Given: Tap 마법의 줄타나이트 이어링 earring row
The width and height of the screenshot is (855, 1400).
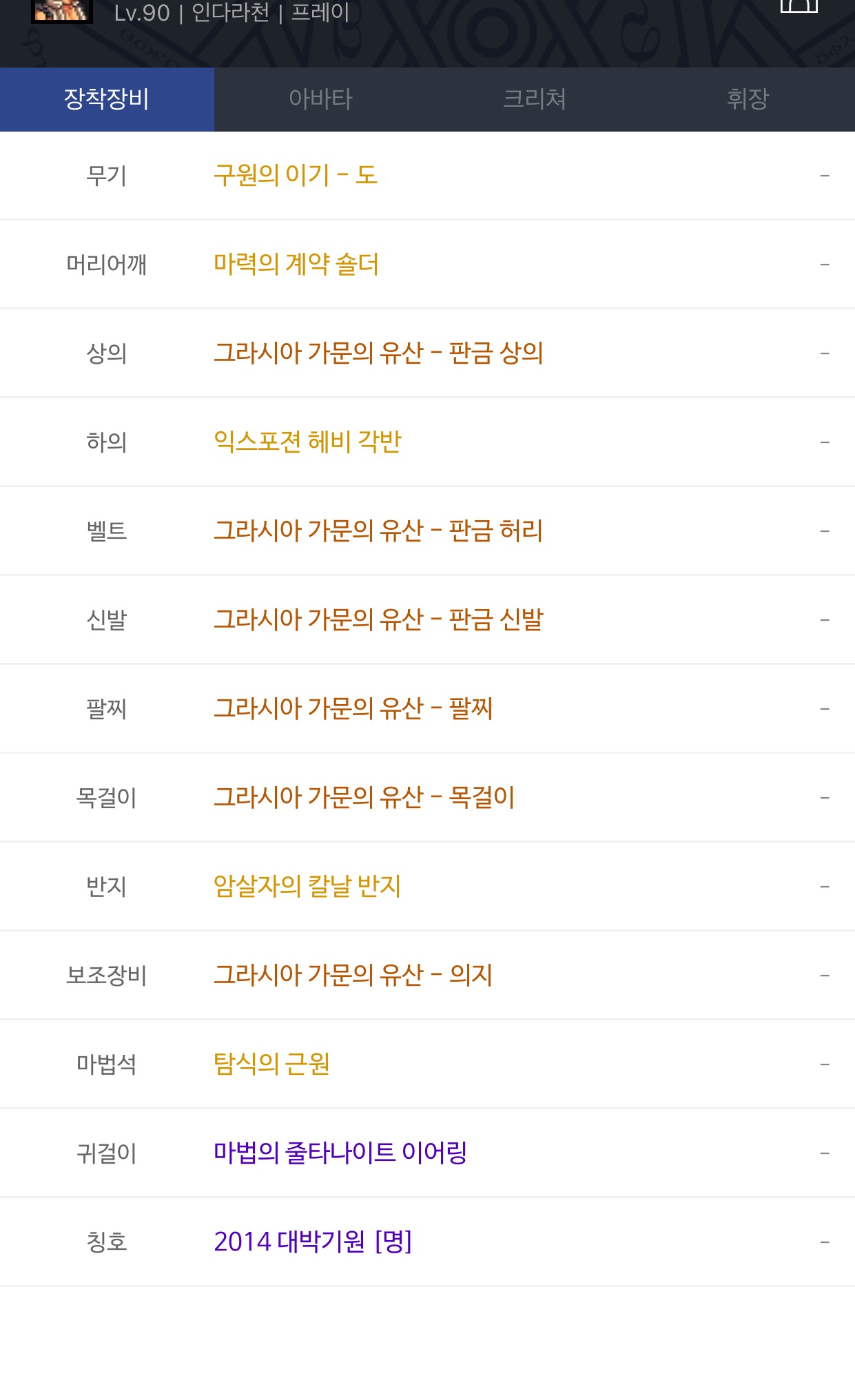Looking at the screenshot, I should (x=340, y=1153).
